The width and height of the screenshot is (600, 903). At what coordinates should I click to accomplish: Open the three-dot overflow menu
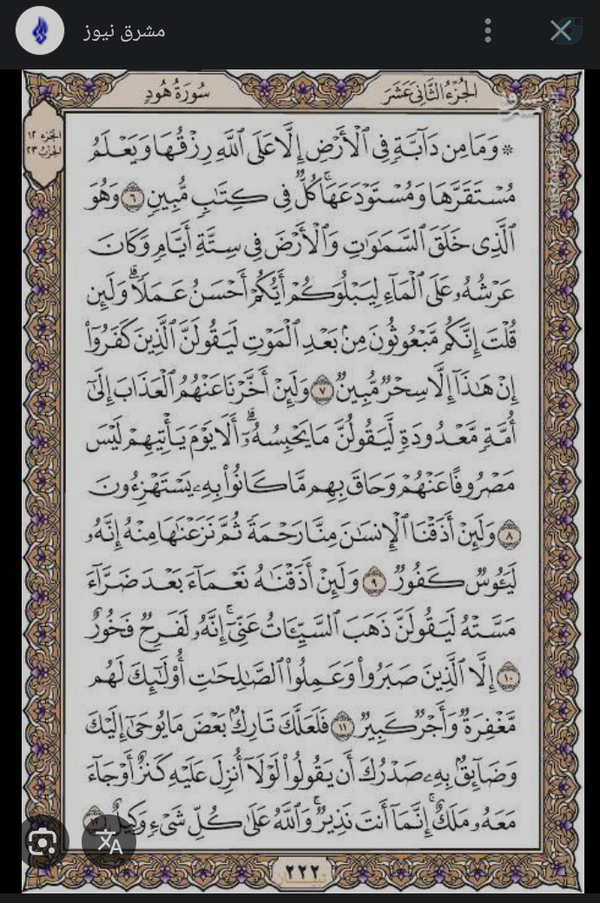coord(488,31)
